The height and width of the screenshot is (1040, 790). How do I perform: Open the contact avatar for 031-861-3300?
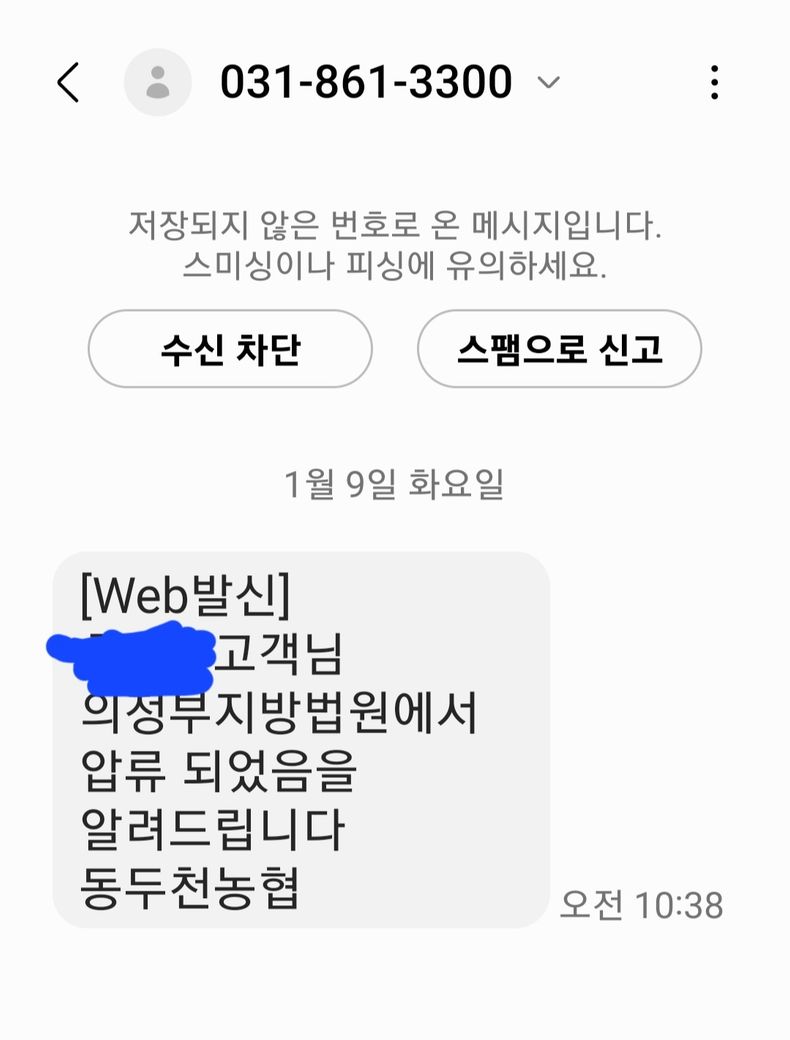[157, 82]
